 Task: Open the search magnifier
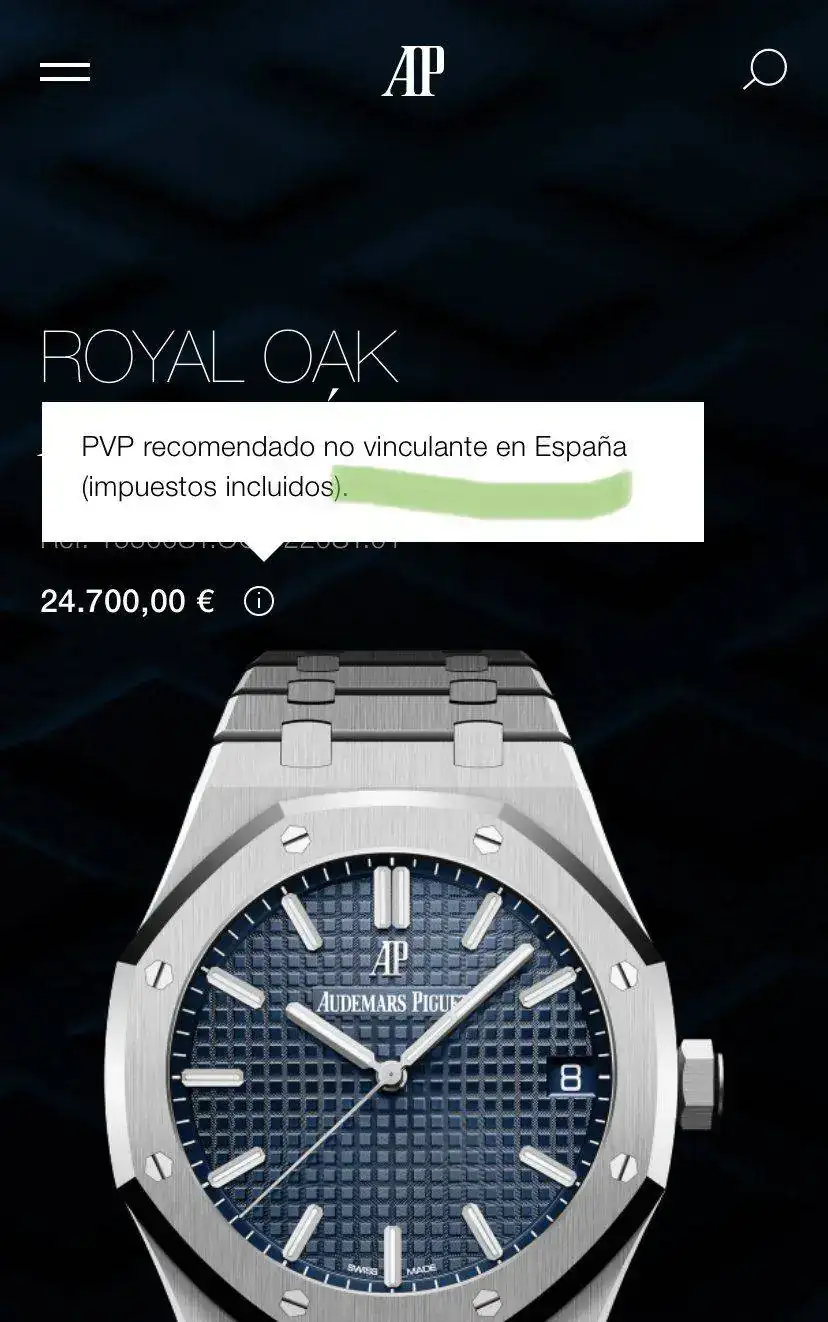(765, 71)
